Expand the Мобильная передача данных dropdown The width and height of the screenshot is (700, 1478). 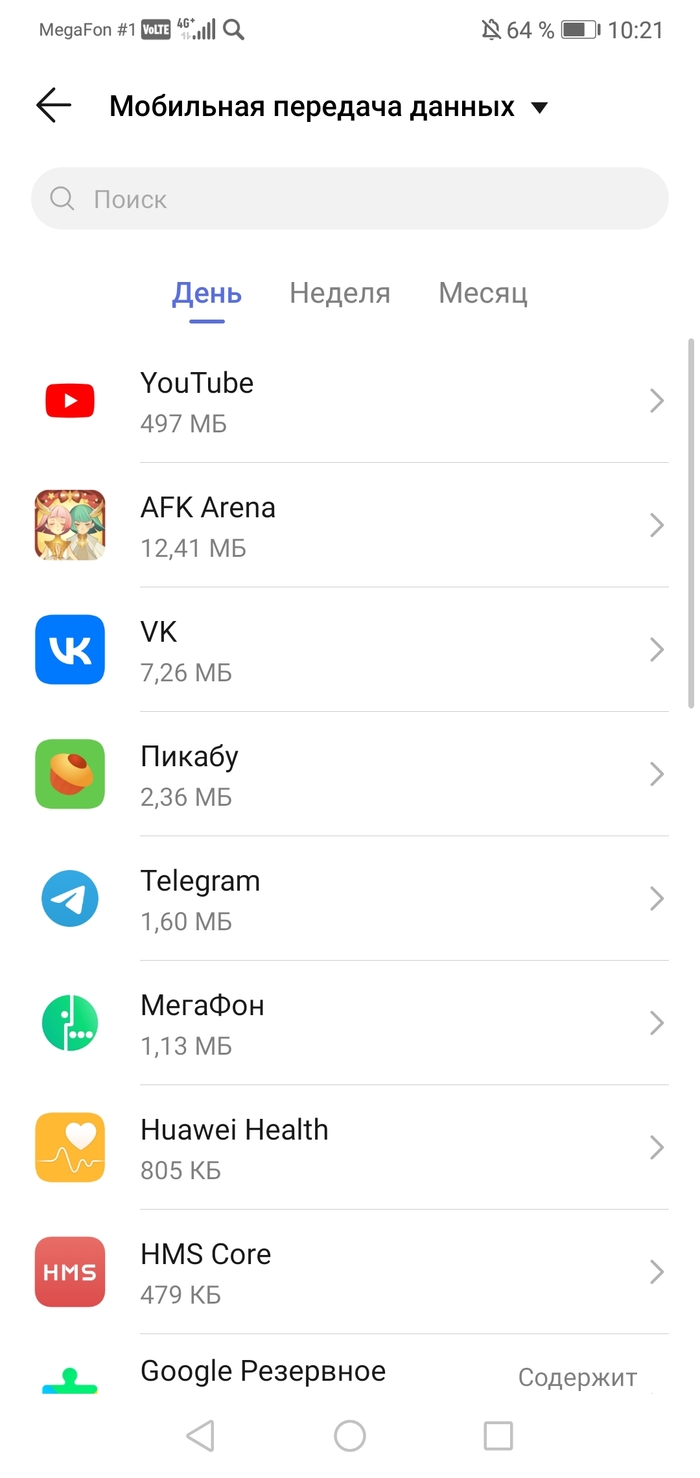click(x=539, y=107)
